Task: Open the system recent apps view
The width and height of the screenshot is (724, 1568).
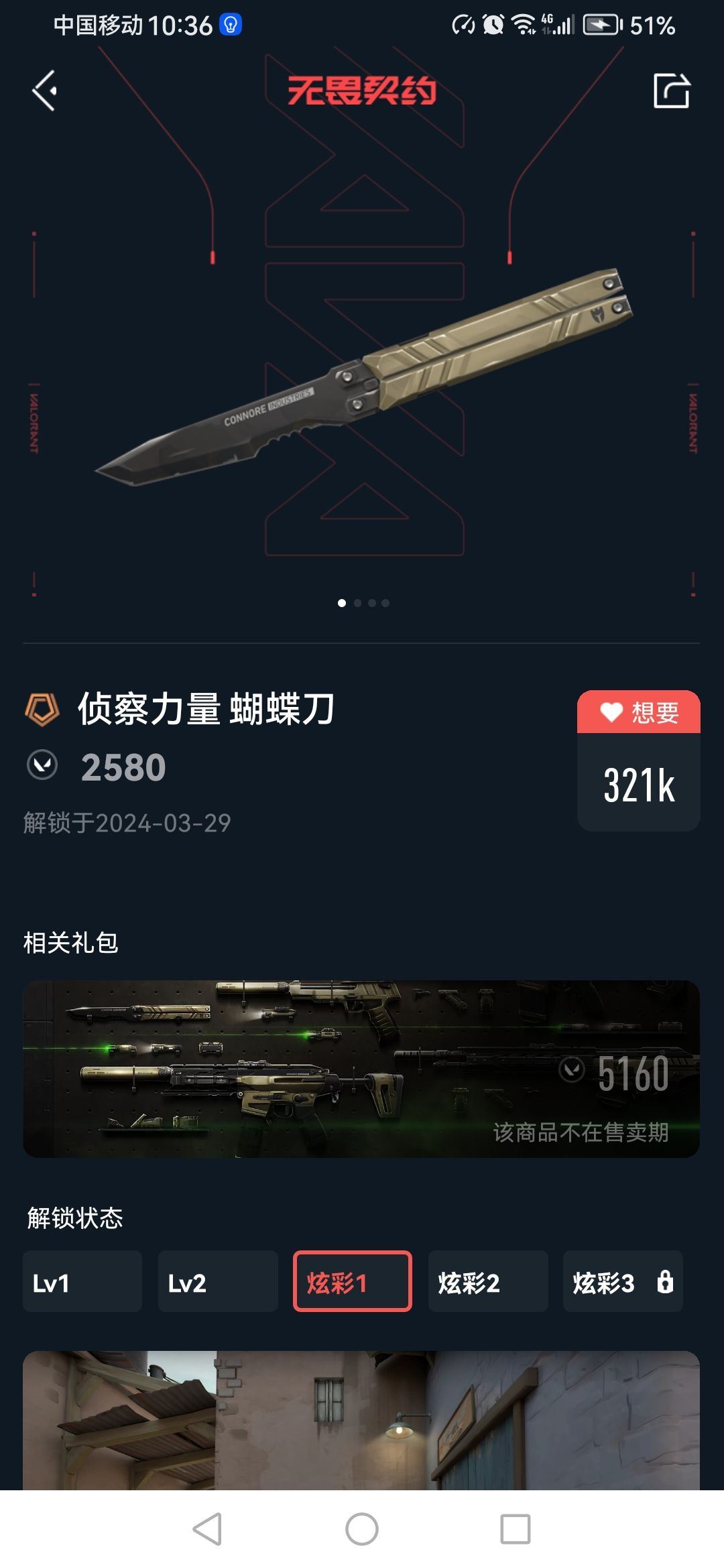Action: coord(515,1529)
